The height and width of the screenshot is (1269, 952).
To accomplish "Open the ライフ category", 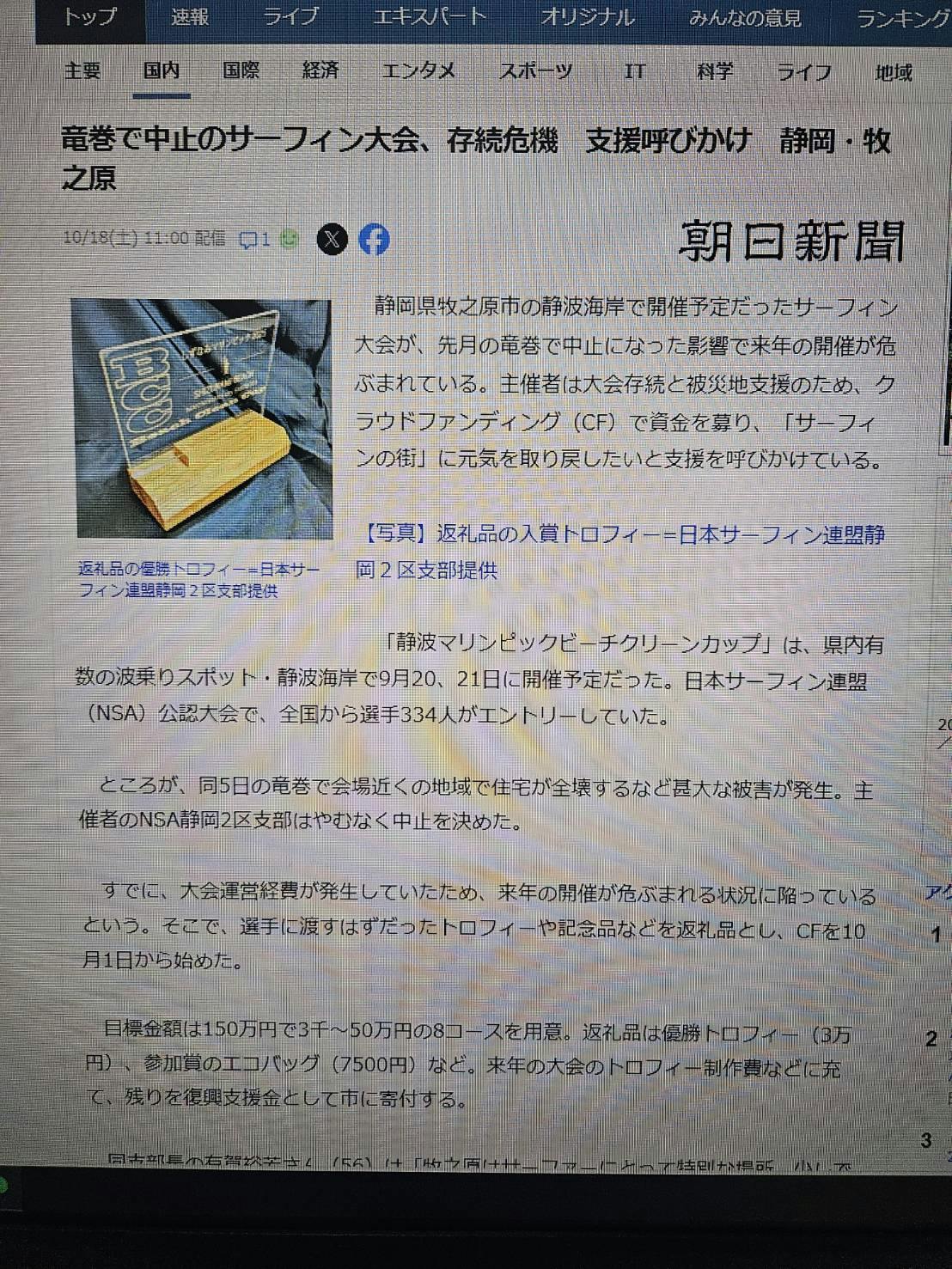I will pyautogui.click(x=803, y=72).
